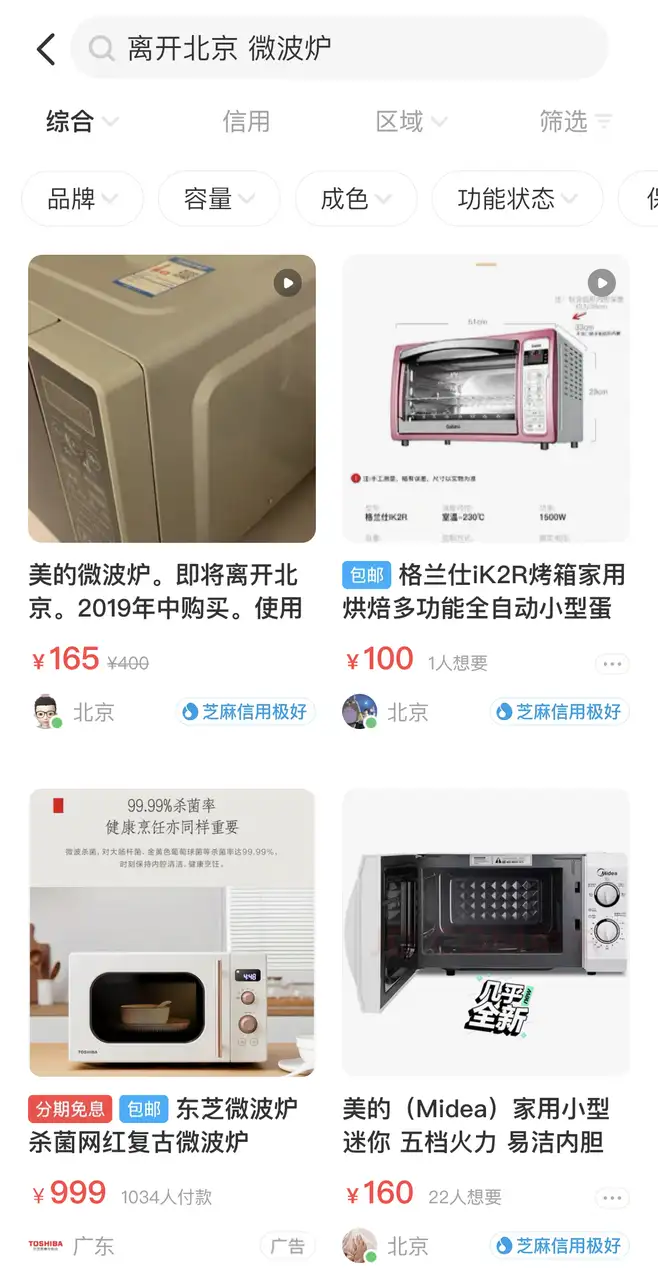Expand the 成色 chip
The image size is (658, 1280).
[355, 199]
